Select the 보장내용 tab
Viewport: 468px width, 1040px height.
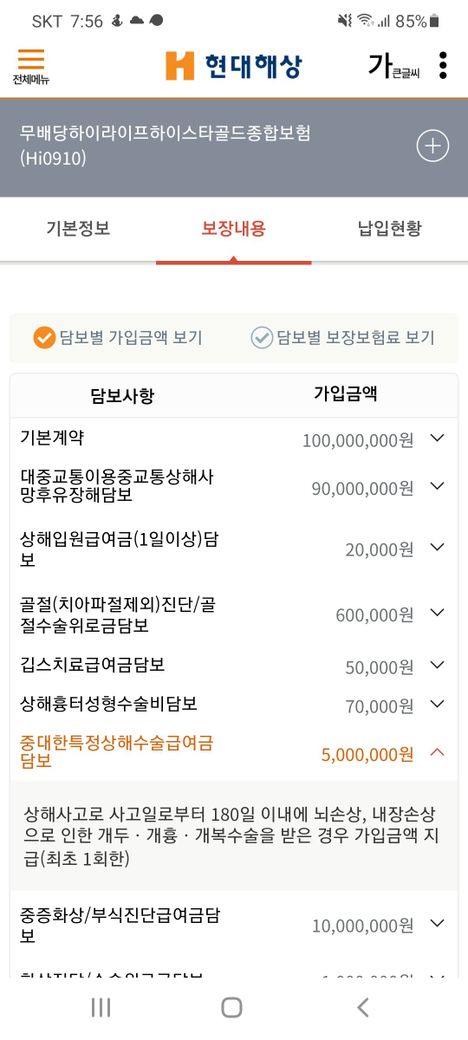point(233,229)
